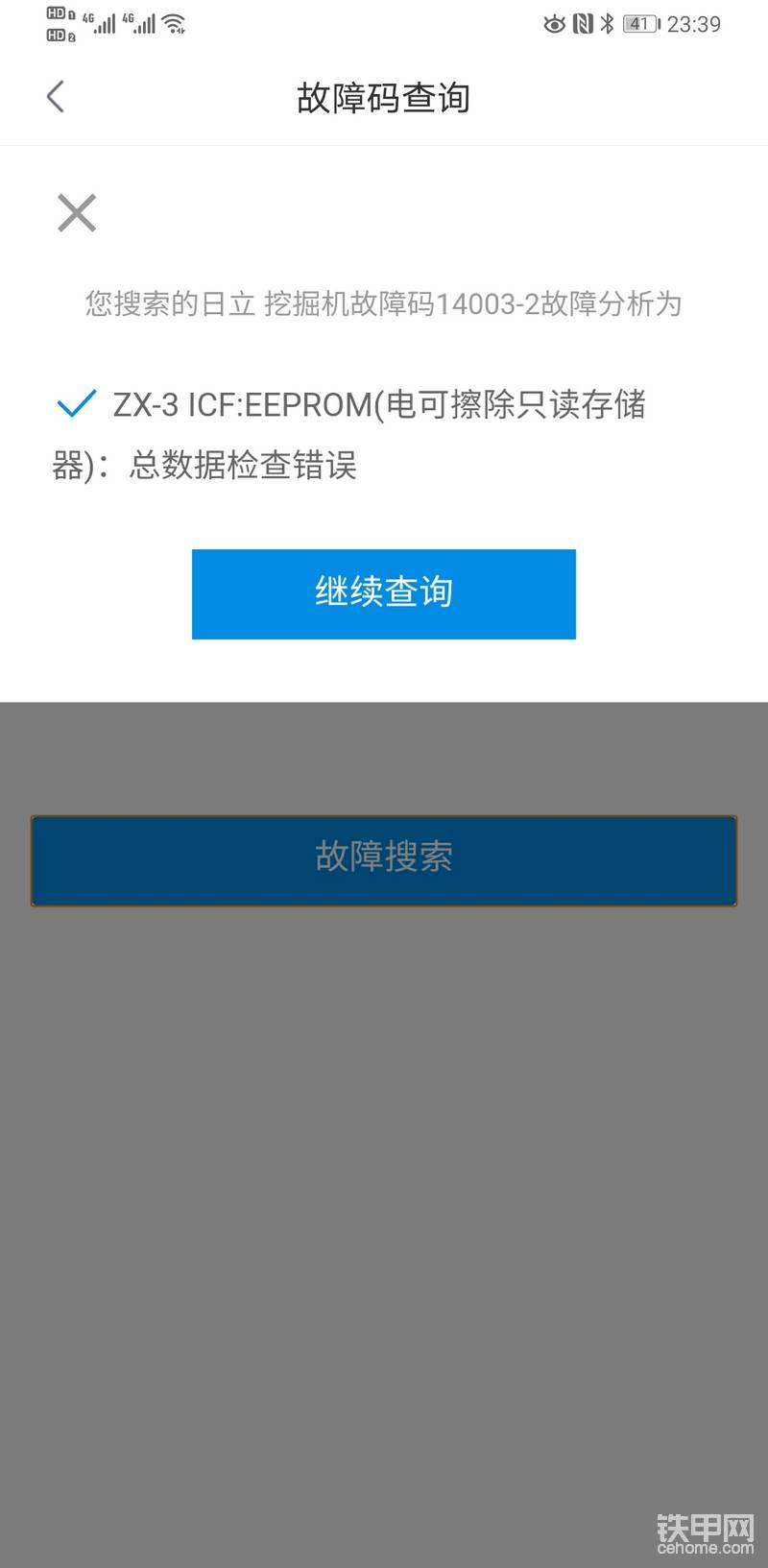Close the fault analysis result popup
The image size is (768, 1568).
pos(77,213)
